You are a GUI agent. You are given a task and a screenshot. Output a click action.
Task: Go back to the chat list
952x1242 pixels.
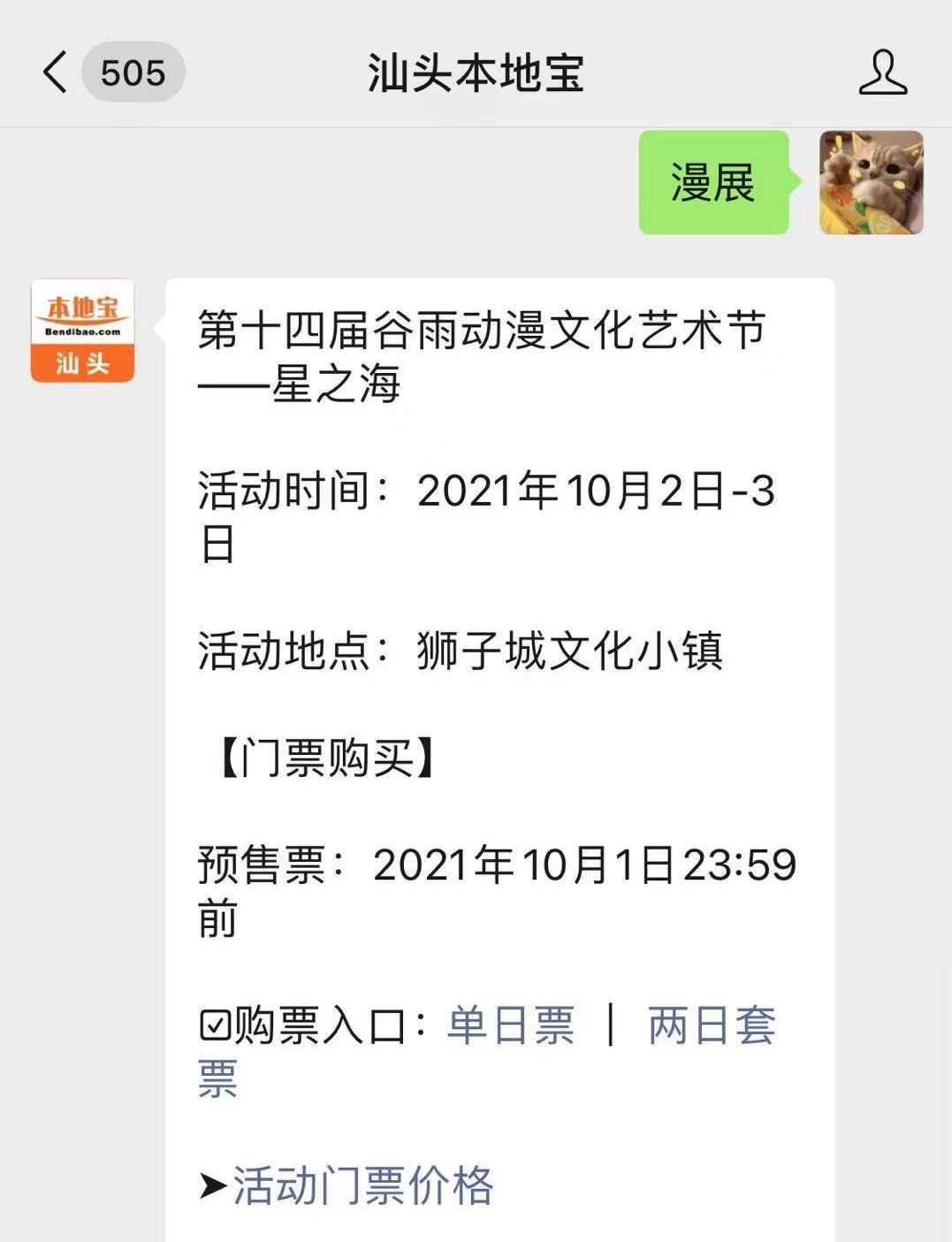56,72
